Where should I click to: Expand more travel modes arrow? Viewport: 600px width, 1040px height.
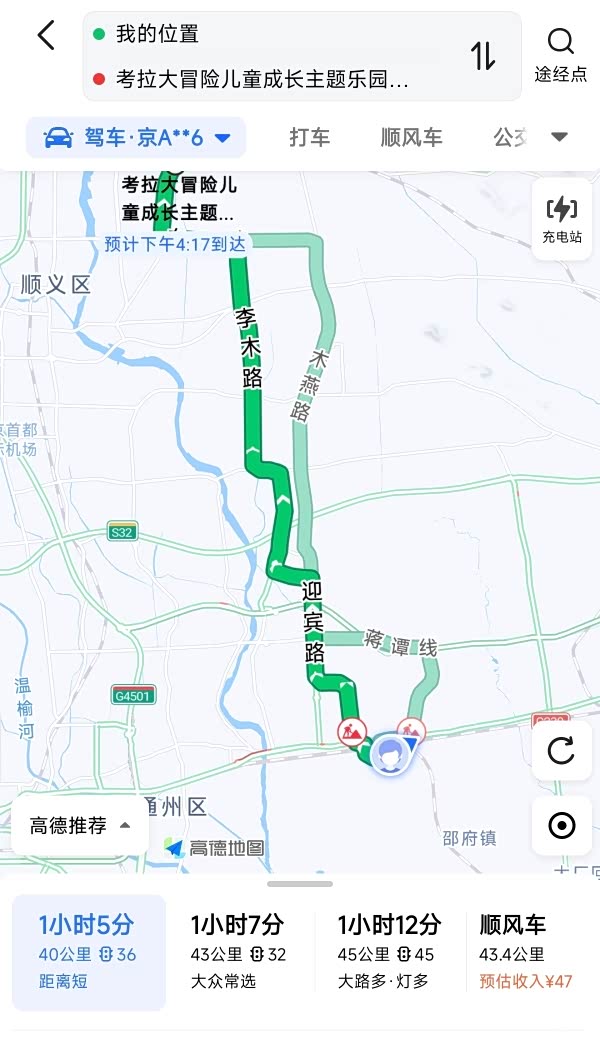coord(560,137)
